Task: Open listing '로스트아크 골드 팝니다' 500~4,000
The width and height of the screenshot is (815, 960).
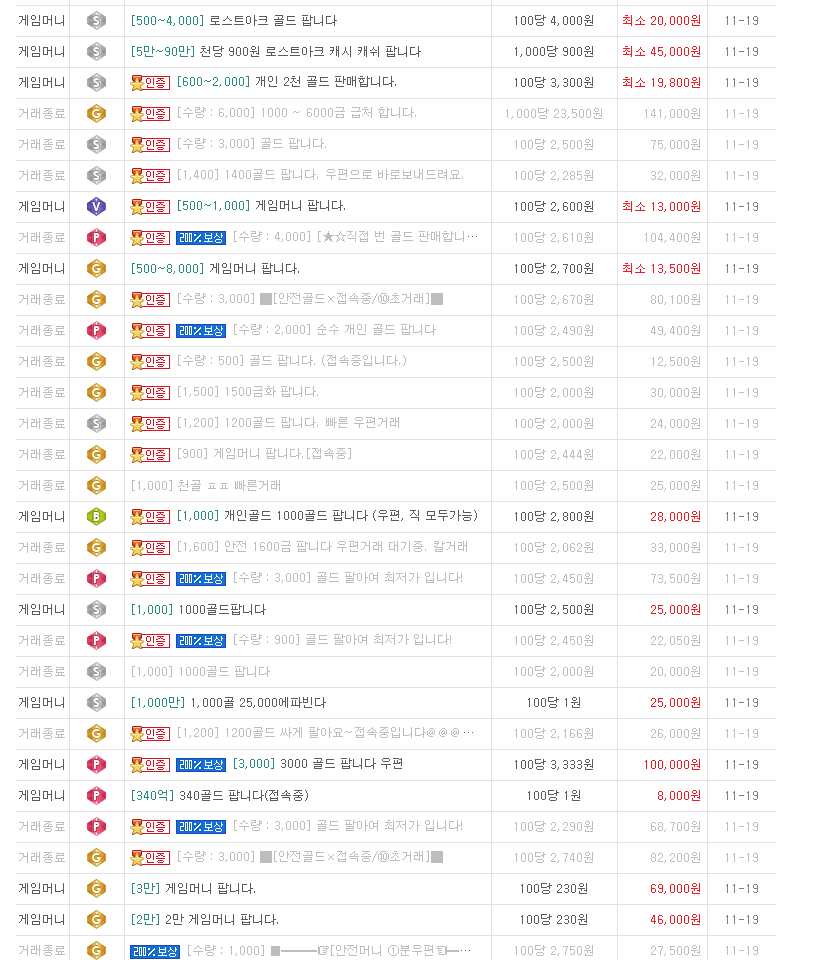Action: 272,21
